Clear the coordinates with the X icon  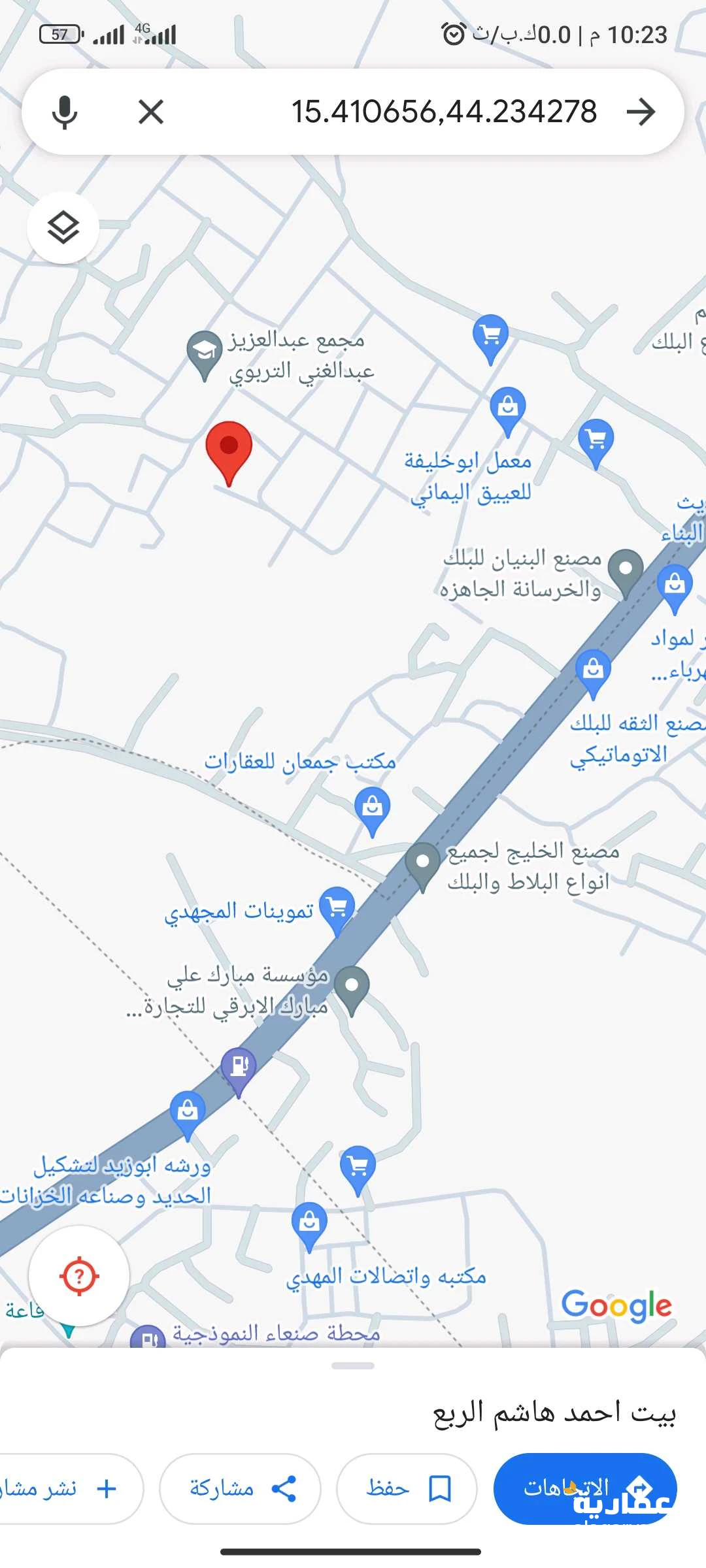pos(151,112)
